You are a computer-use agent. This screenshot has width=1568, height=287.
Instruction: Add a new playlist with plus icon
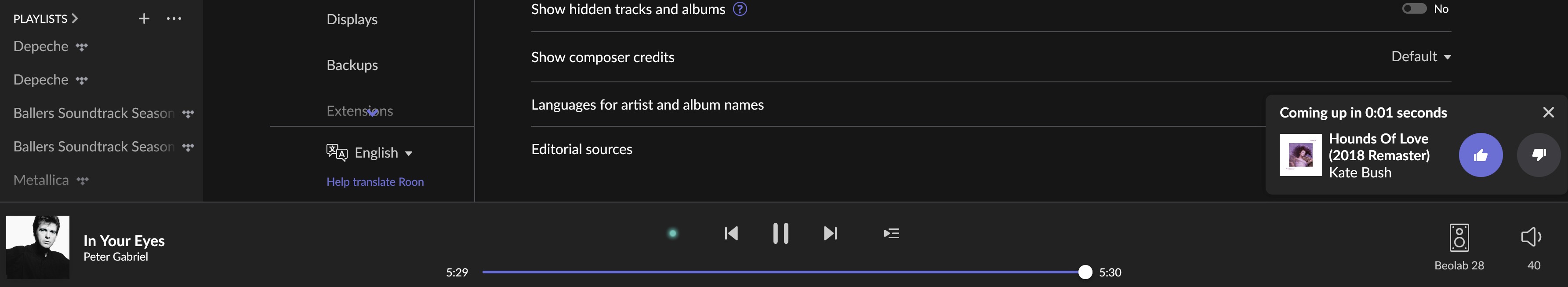144,18
